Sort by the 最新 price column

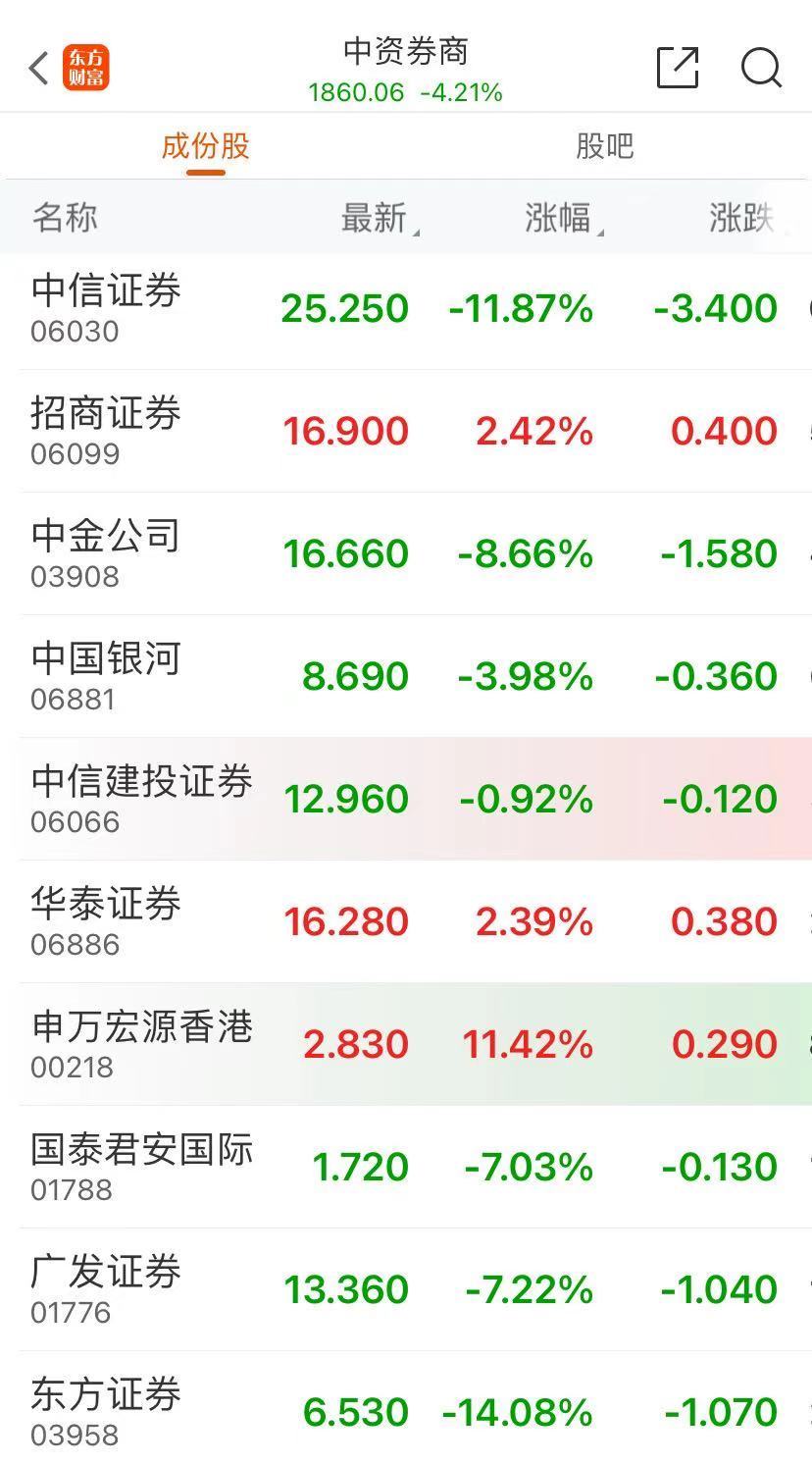[376, 218]
